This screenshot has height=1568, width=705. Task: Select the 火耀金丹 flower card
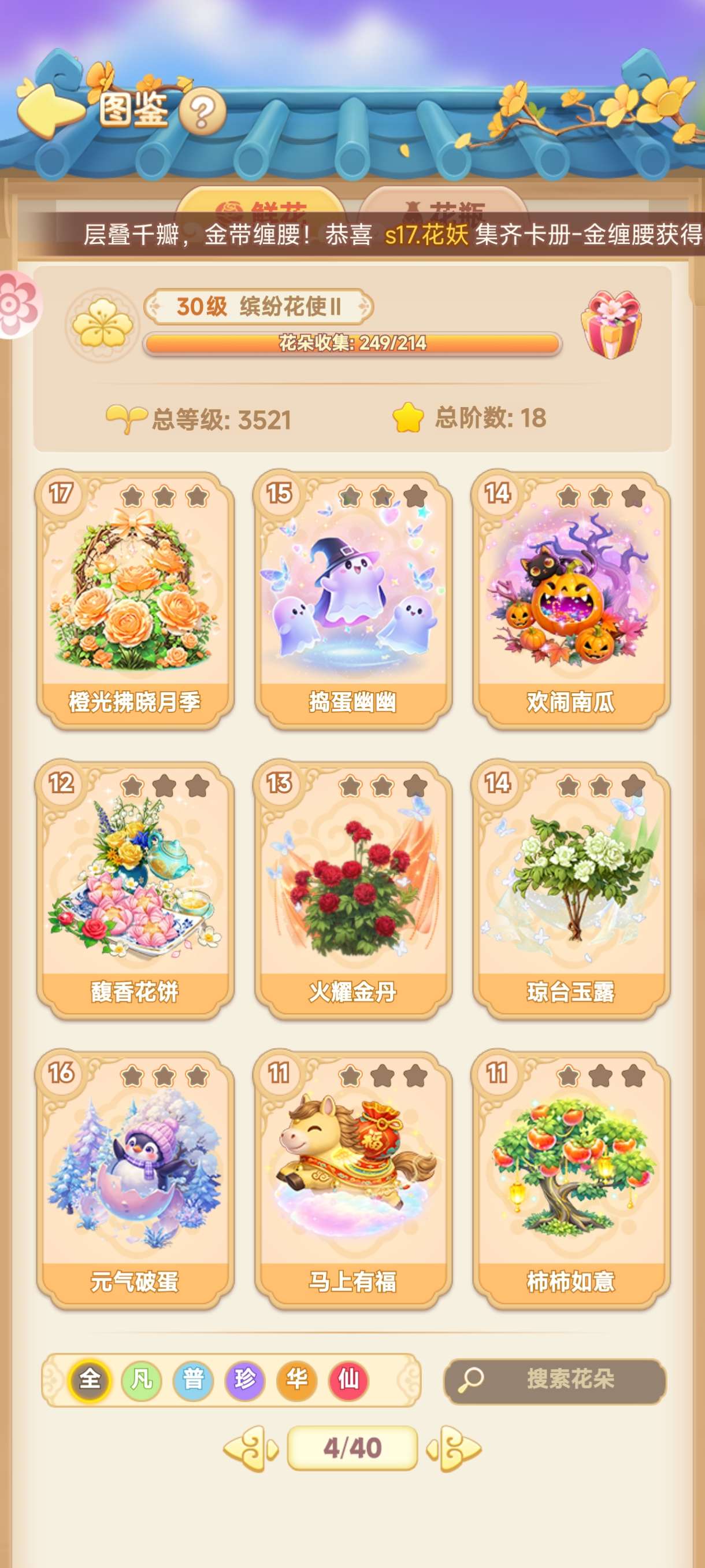(353, 890)
